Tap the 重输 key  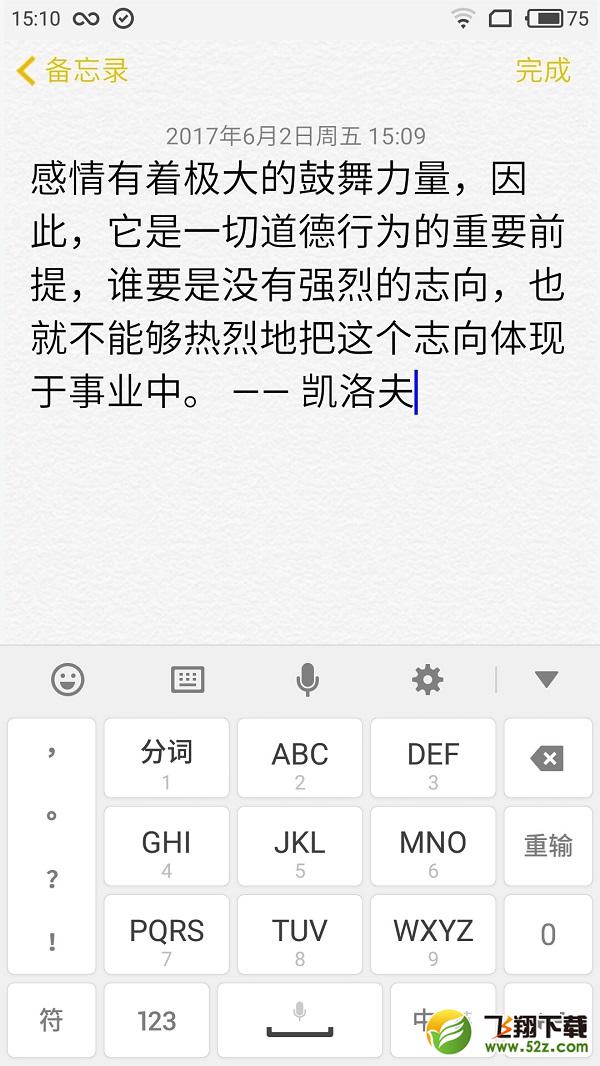coord(548,846)
